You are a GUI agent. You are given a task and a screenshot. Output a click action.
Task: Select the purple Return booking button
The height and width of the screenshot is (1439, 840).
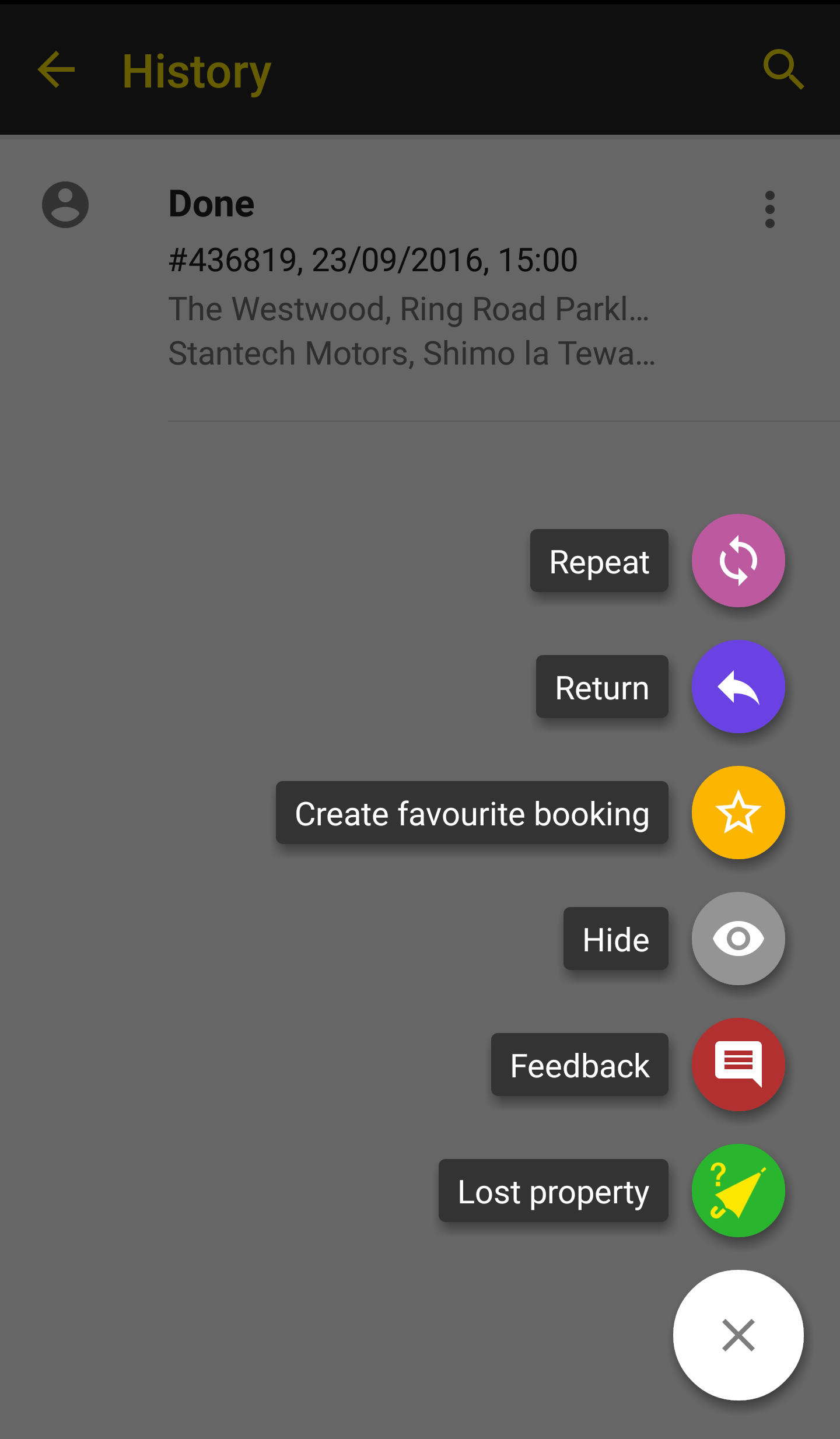click(x=738, y=687)
